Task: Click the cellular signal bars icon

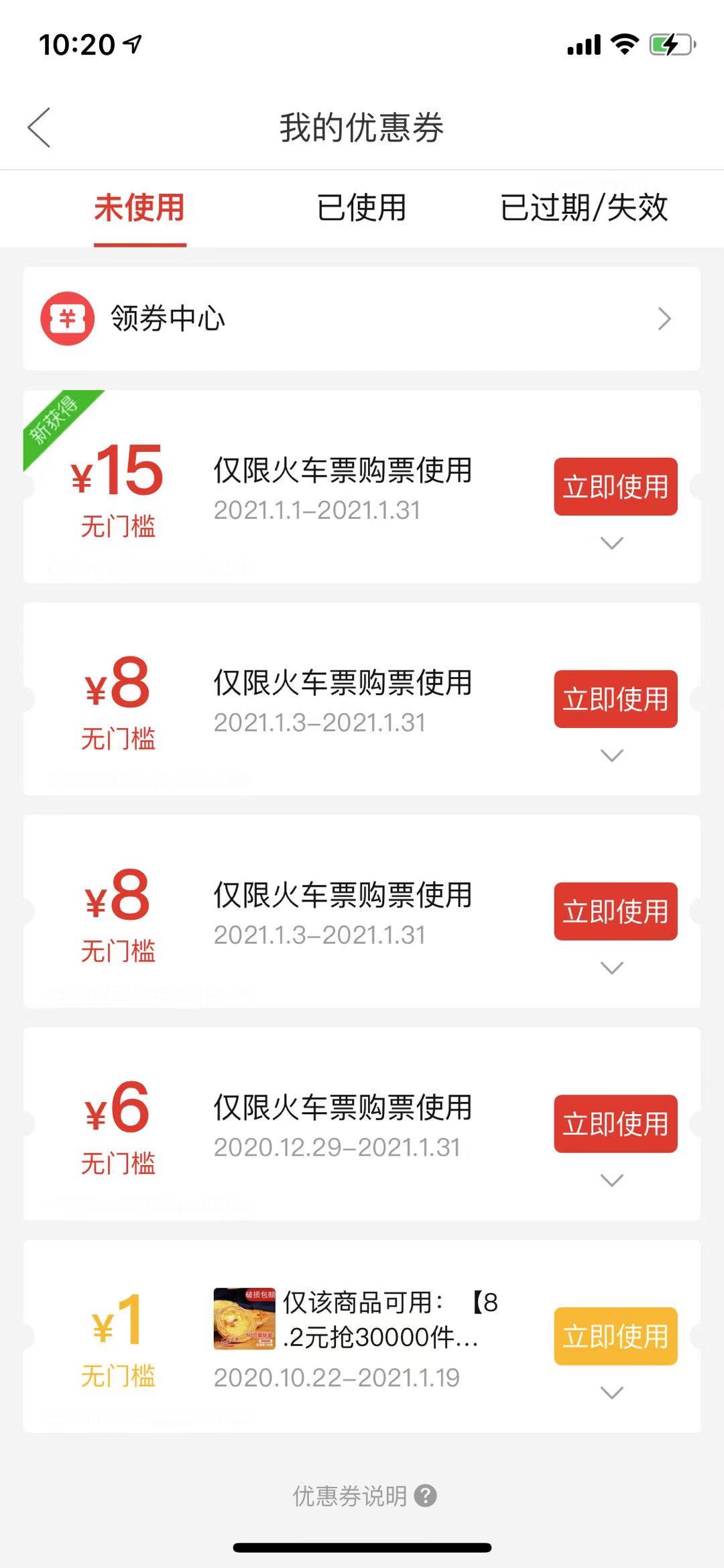Action: (583, 44)
